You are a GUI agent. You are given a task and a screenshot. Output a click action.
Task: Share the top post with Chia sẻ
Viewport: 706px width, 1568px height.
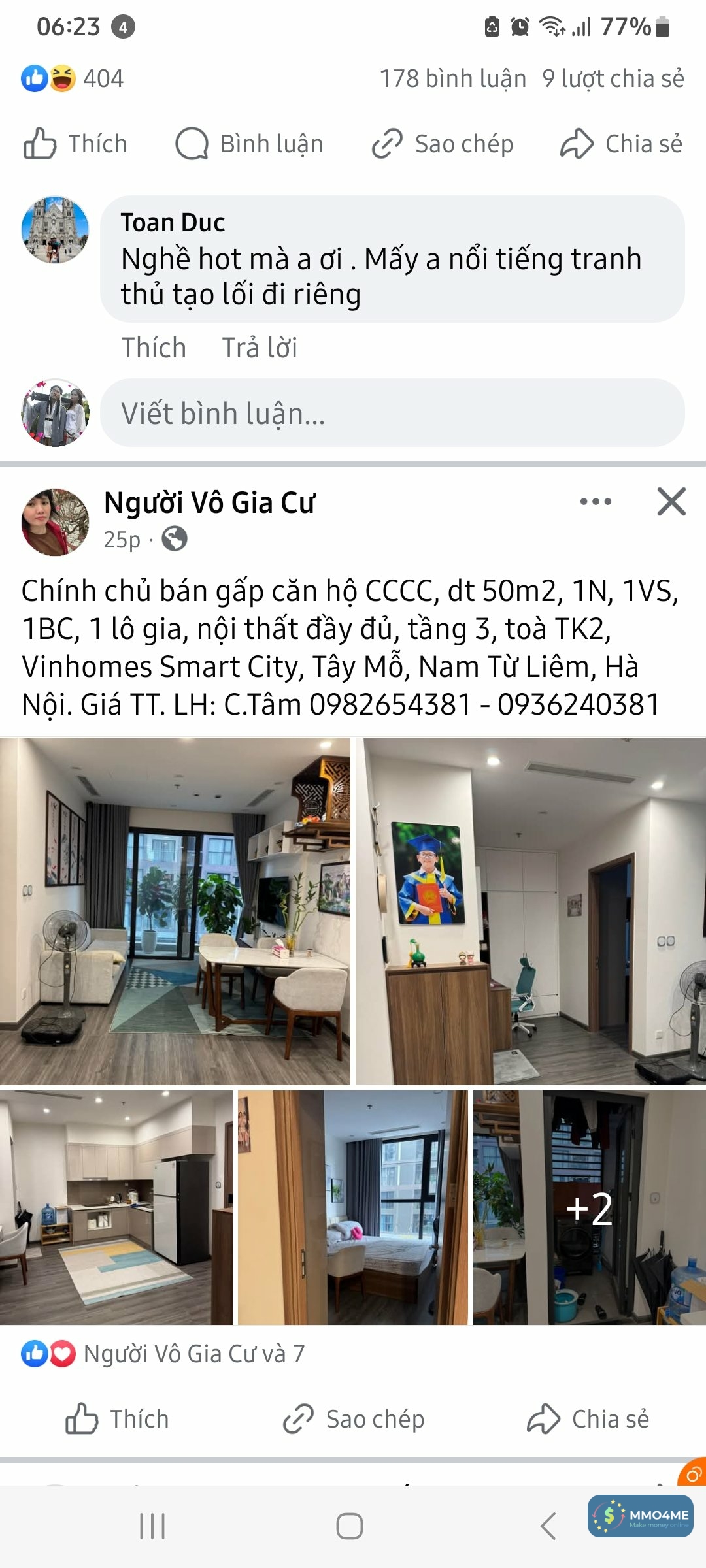click(621, 144)
